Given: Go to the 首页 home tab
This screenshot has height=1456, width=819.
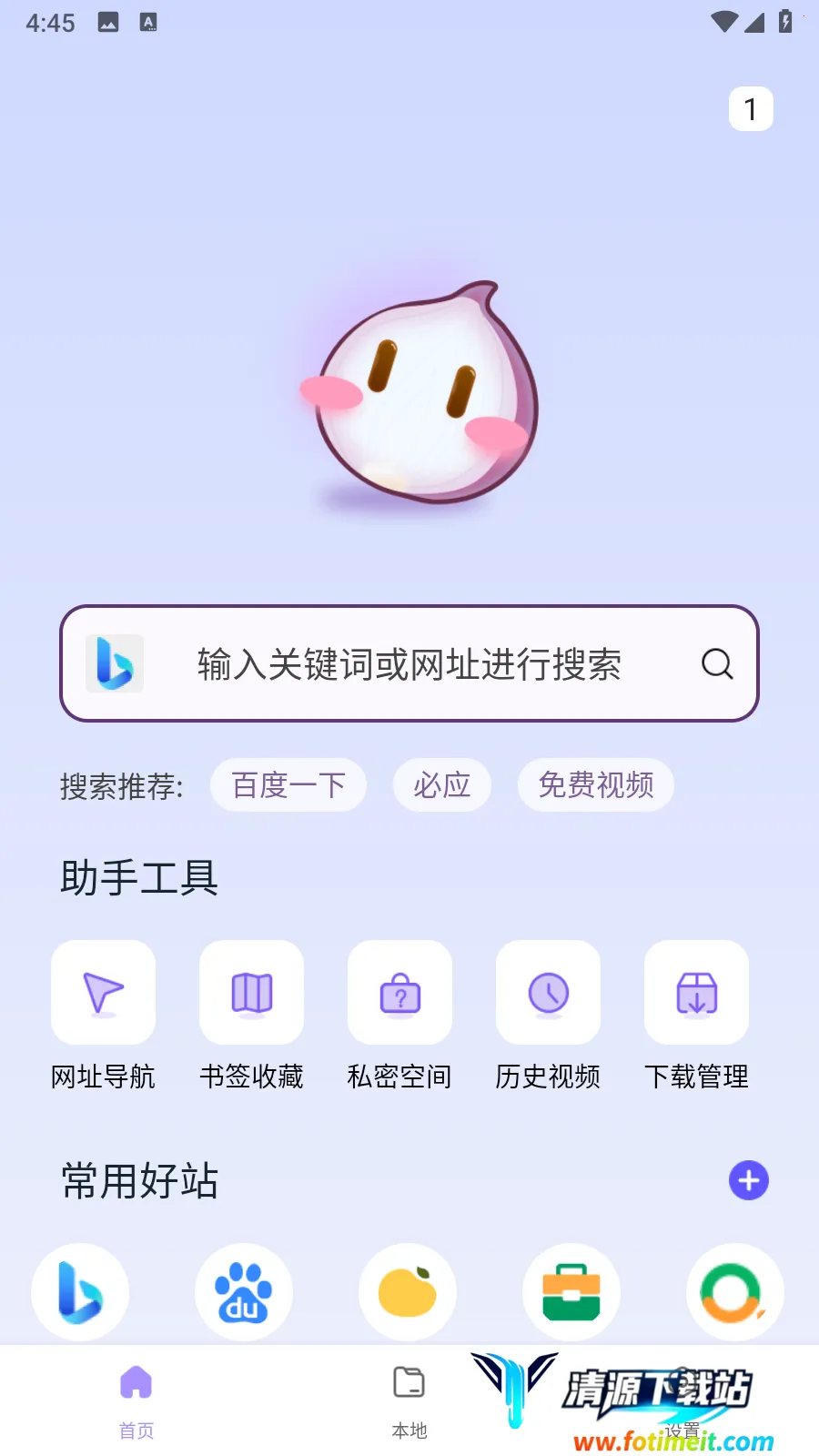Looking at the screenshot, I should [136, 1401].
